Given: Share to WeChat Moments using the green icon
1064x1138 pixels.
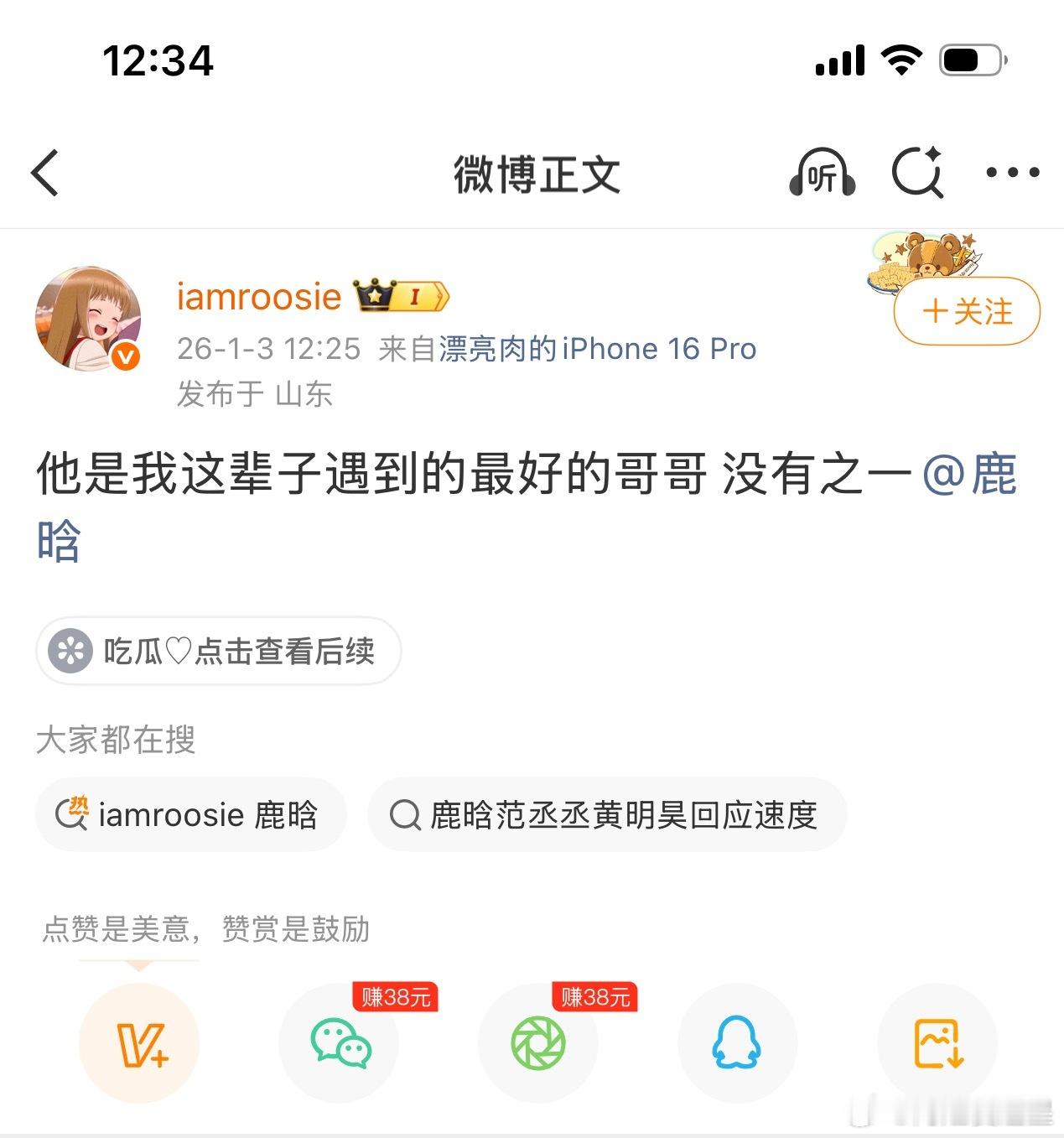Looking at the screenshot, I should [x=538, y=1044].
